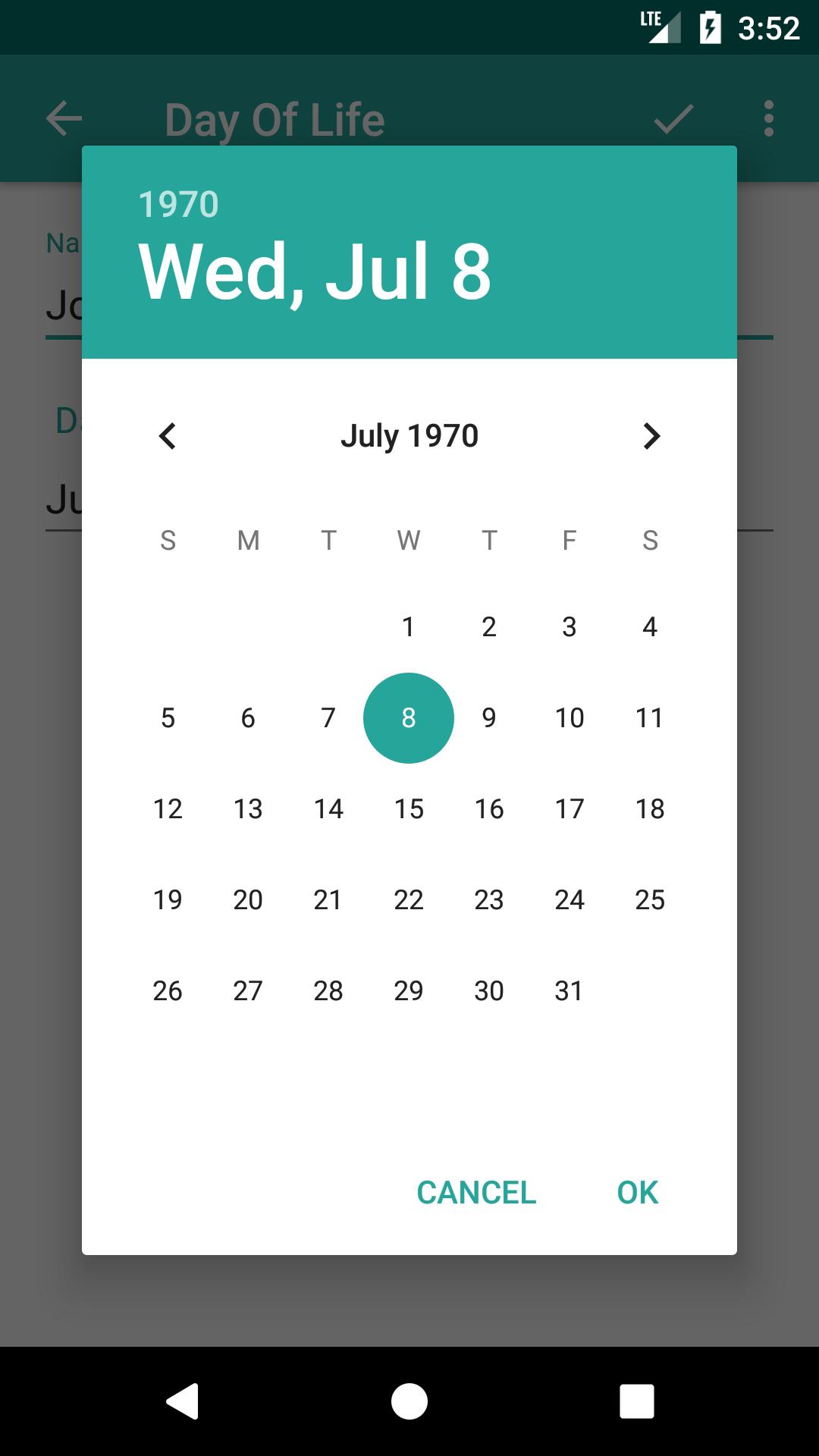
Task: Tap the highlighted day 8
Action: click(409, 717)
